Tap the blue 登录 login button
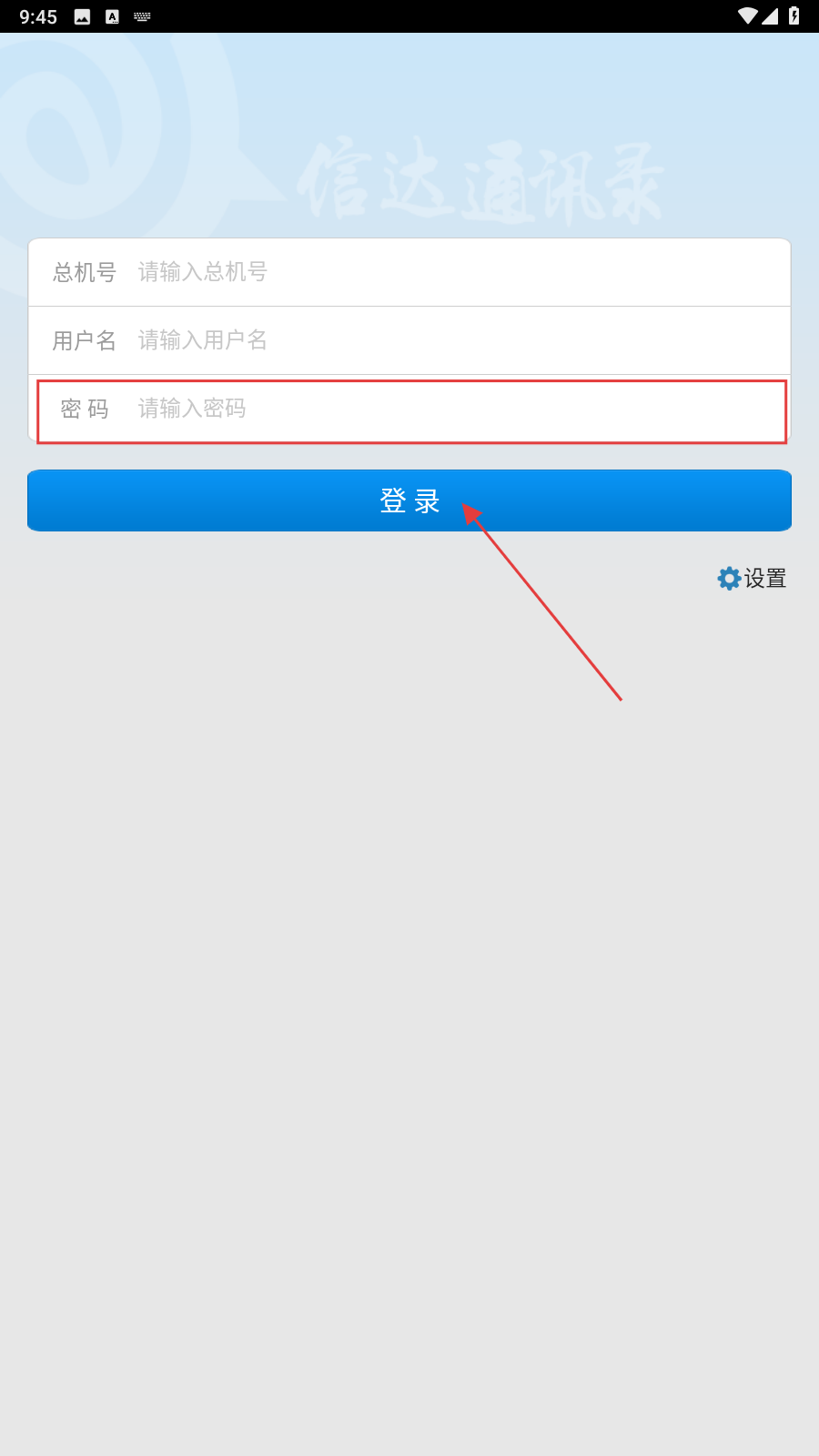This screenshot has width=819, height=1456. tap(409, 500)
